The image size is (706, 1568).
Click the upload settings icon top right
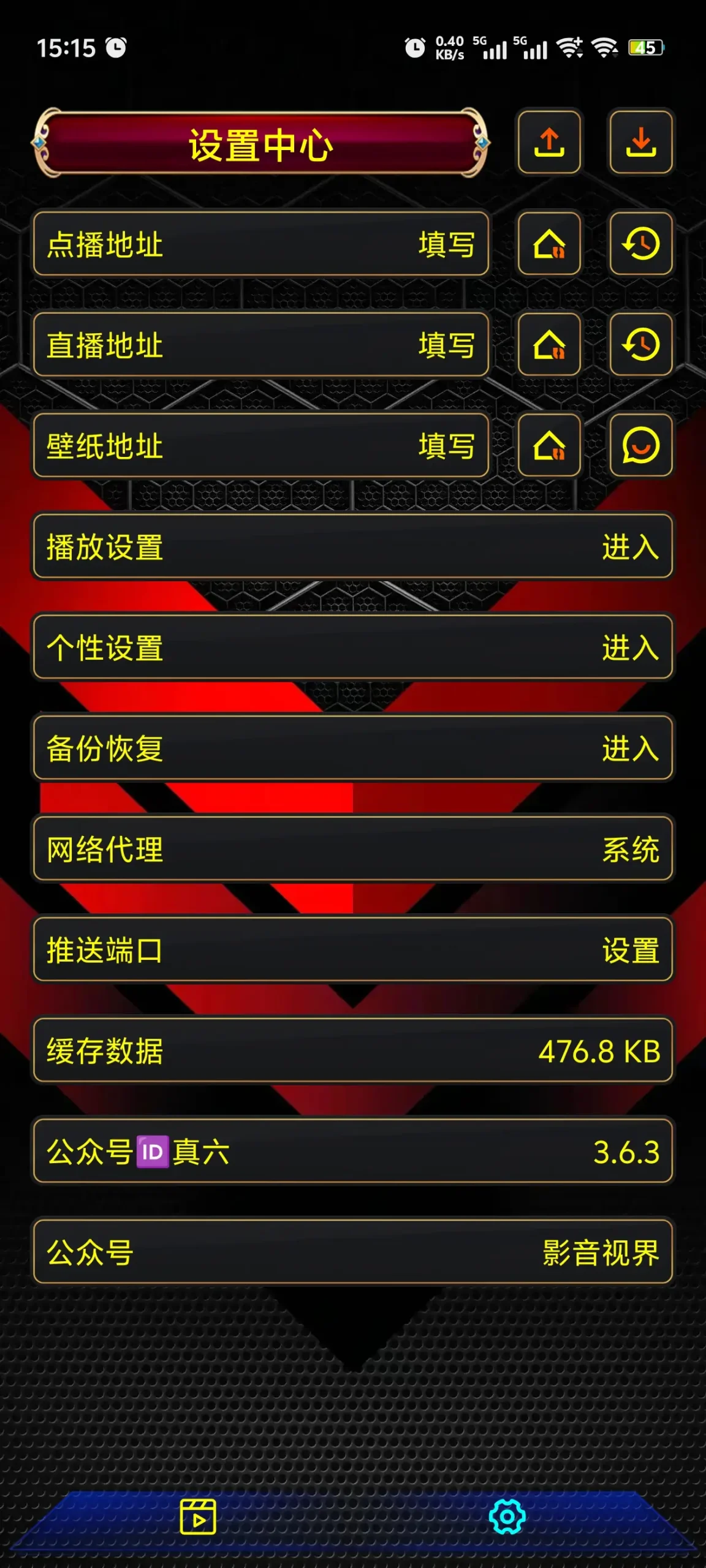pyautogui.click(x=548, y=142)
